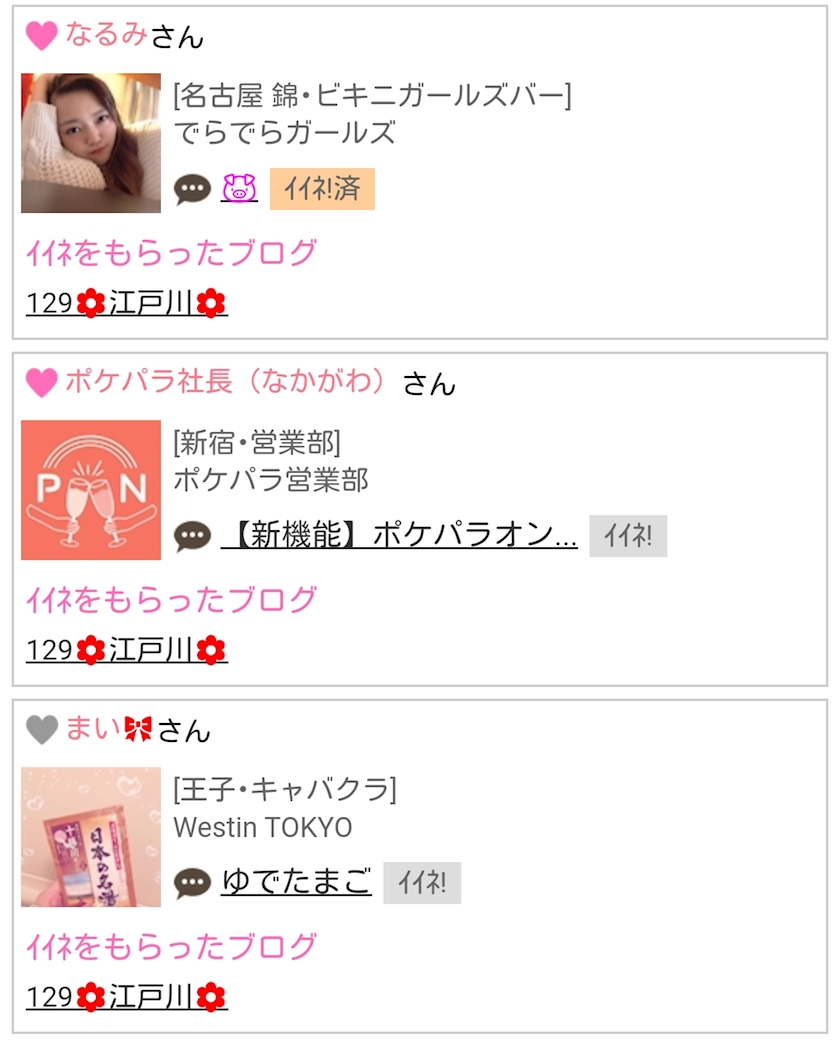Open まい's name link
The width and height of the screenshot is (840, 1041).
tap(108, 729)
